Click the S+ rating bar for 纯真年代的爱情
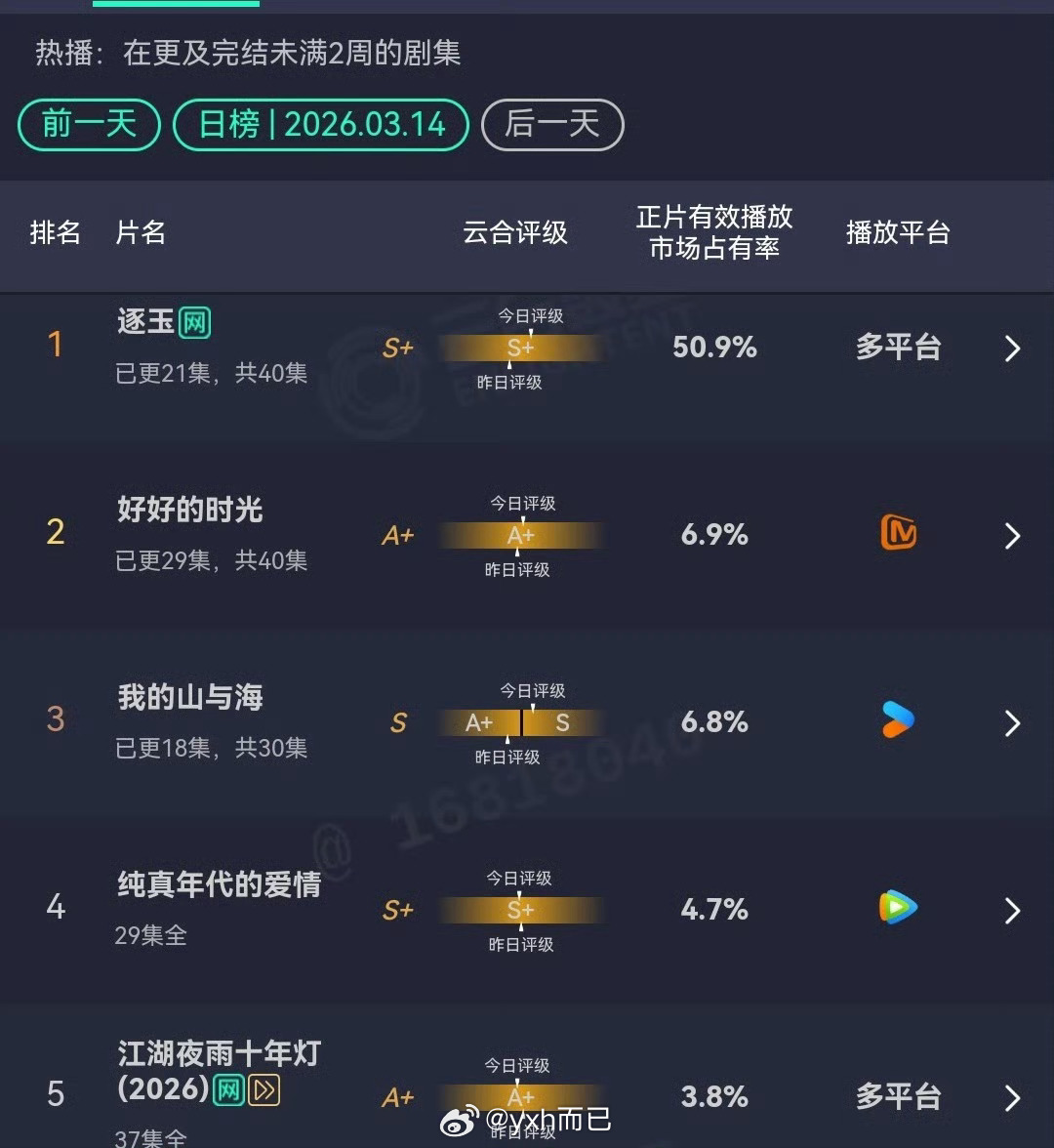The width and height of the screenshot is (1054, 1148). [518, 910]
